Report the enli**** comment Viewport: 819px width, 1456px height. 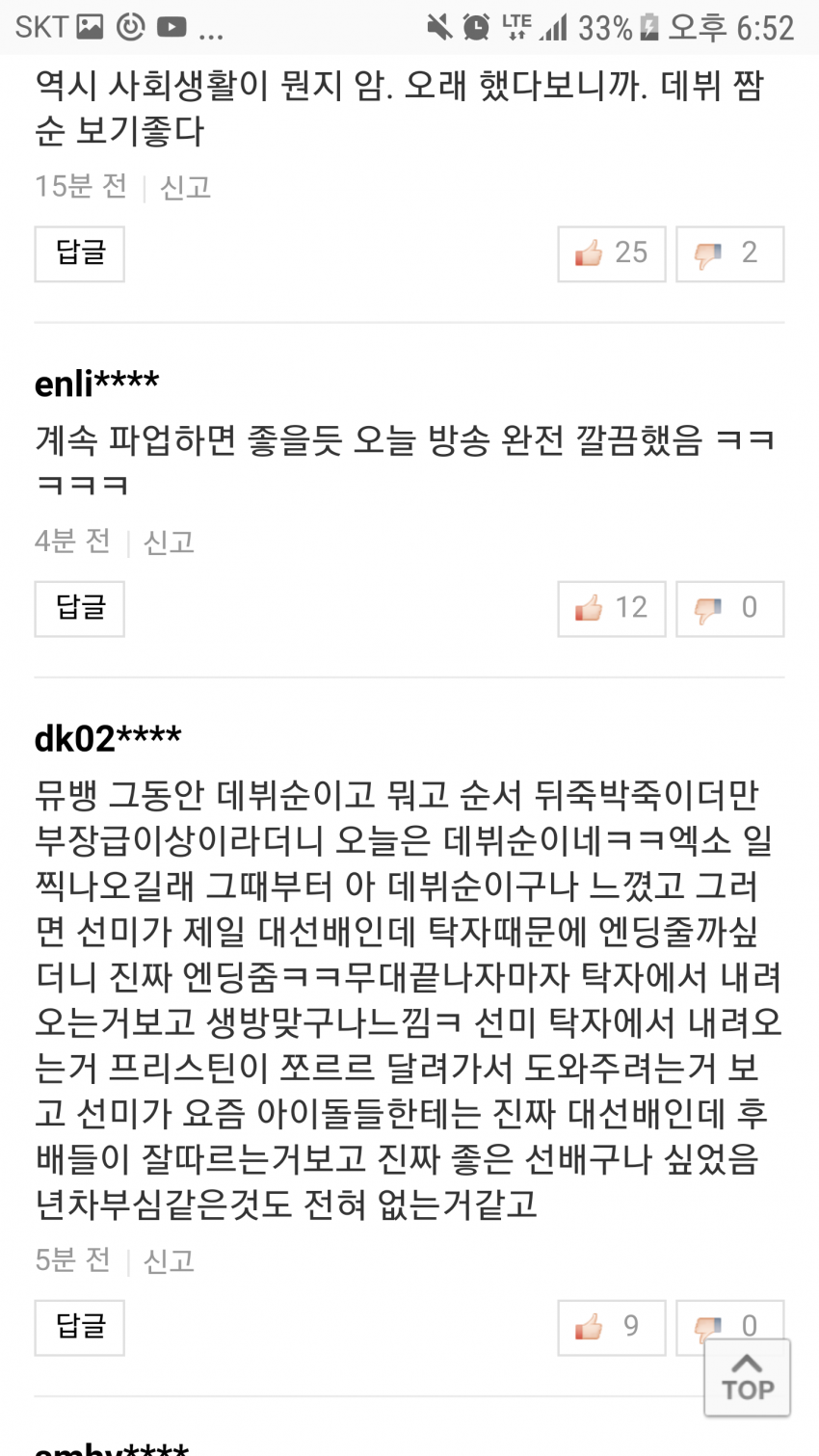[x=169, y=543]
